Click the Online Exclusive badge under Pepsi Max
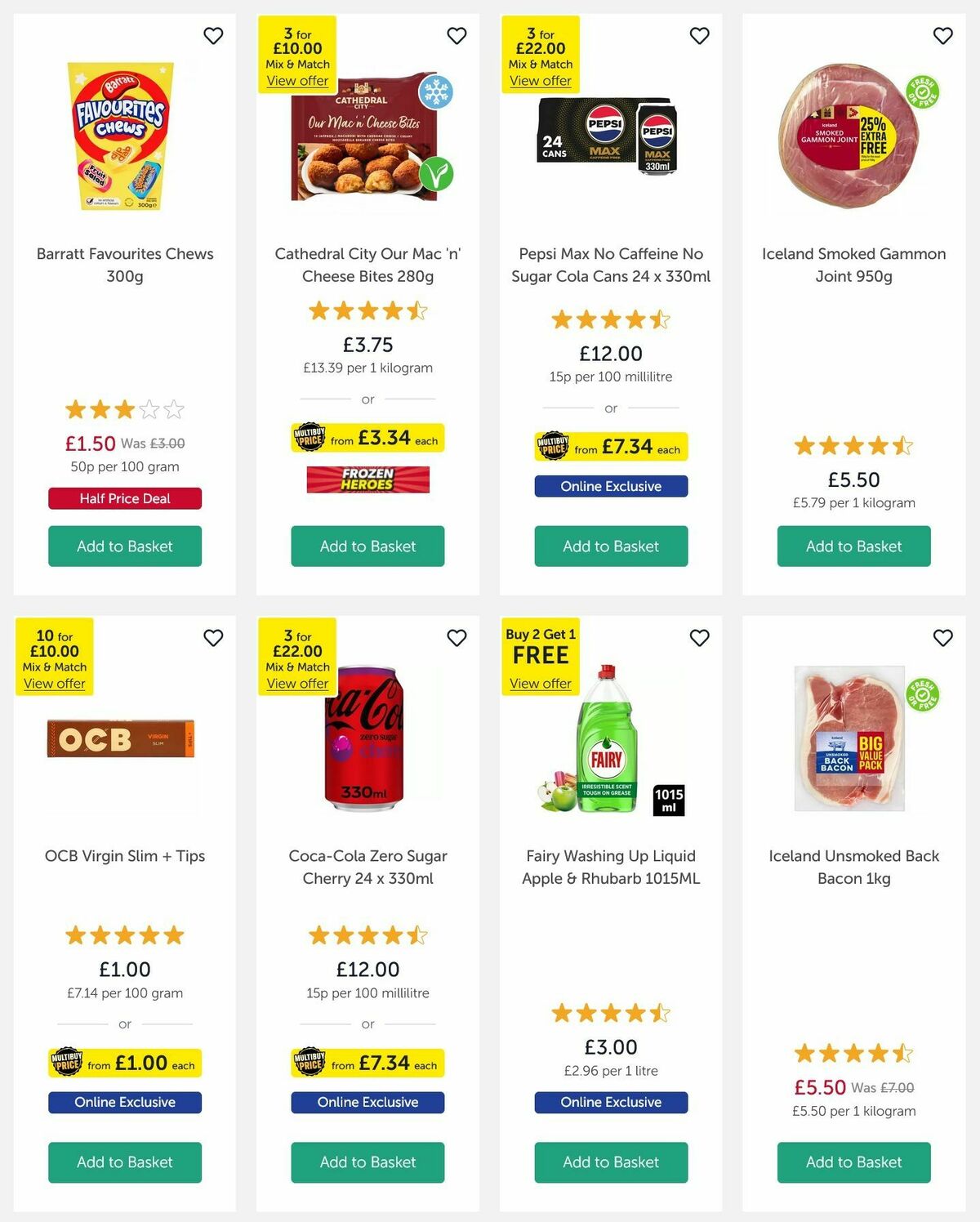The width and height of the screenshot is (980, 1222). [611, 486]
